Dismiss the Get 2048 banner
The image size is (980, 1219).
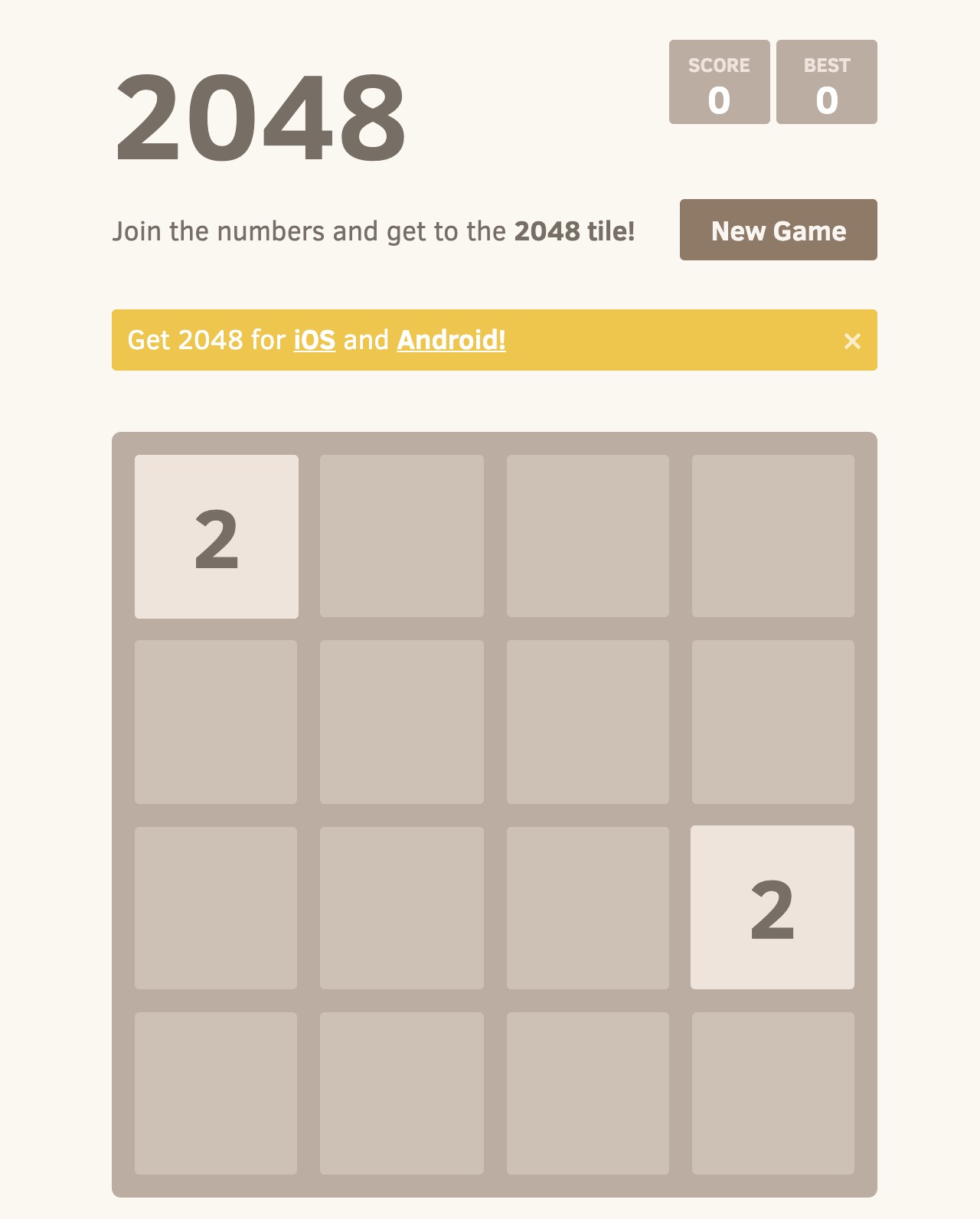click(x=852, y=341)
